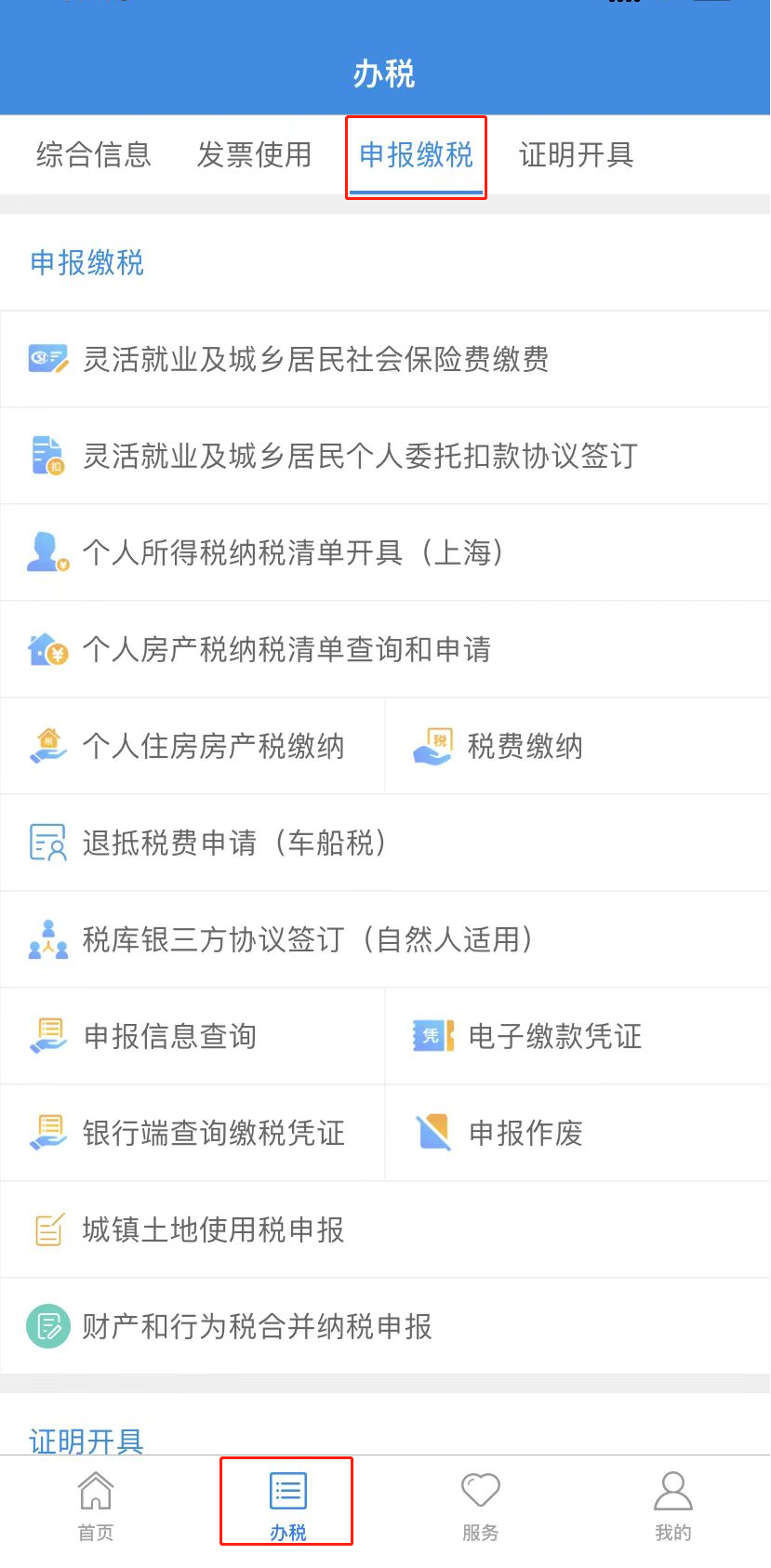
Task: Select the 申报缴税 top tab
Action: click(x=416, y=154)
